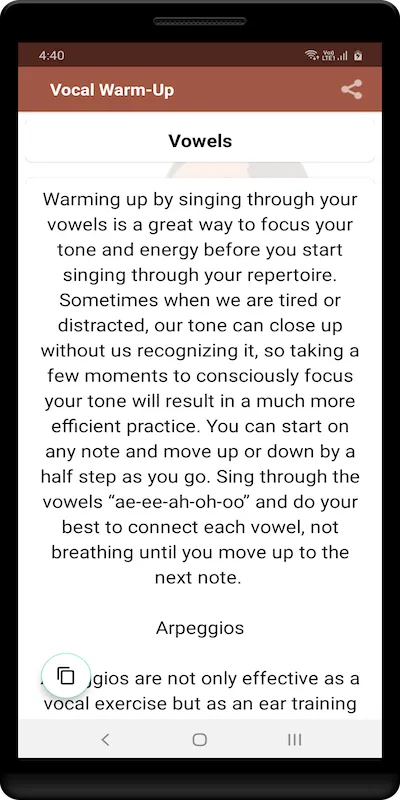This screenshot has height=800, width=400.
Task: Share this vocal warm-up page
Action: pyautogui.click(x=352, y=89)
